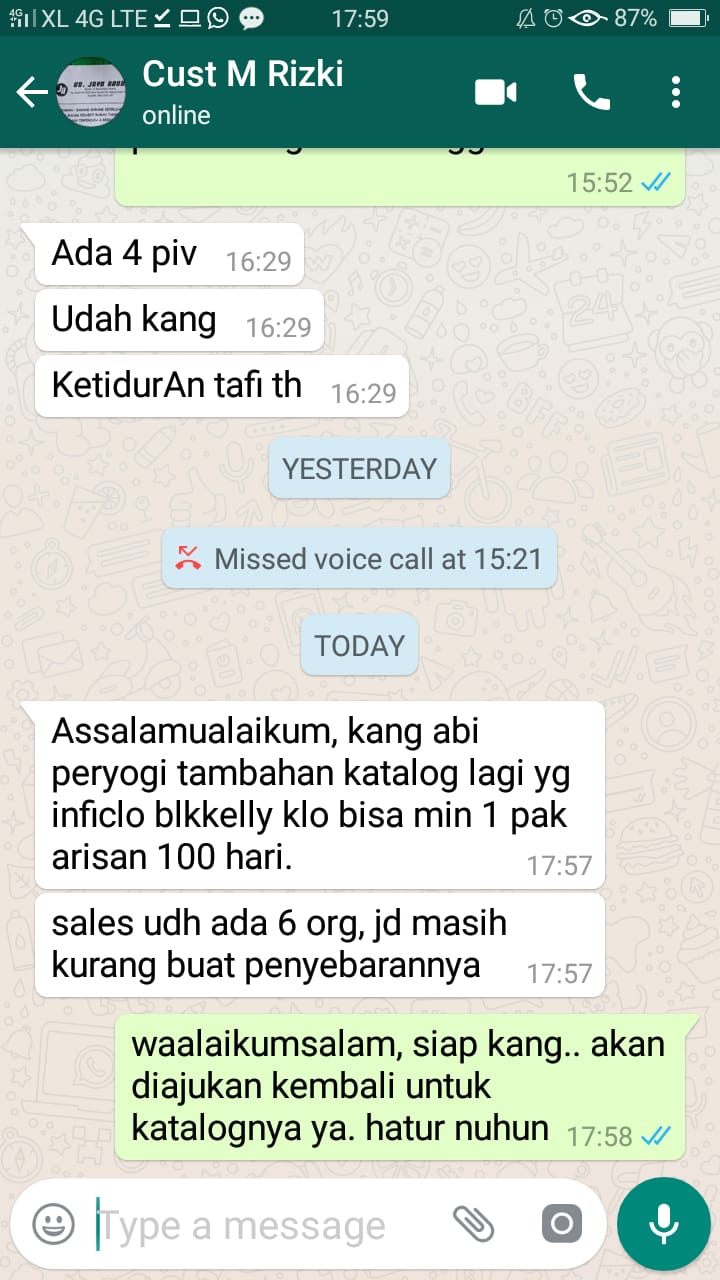Open the emoji picker
This screenshot has height=1280, width=720.
(x=54, y=1223)
